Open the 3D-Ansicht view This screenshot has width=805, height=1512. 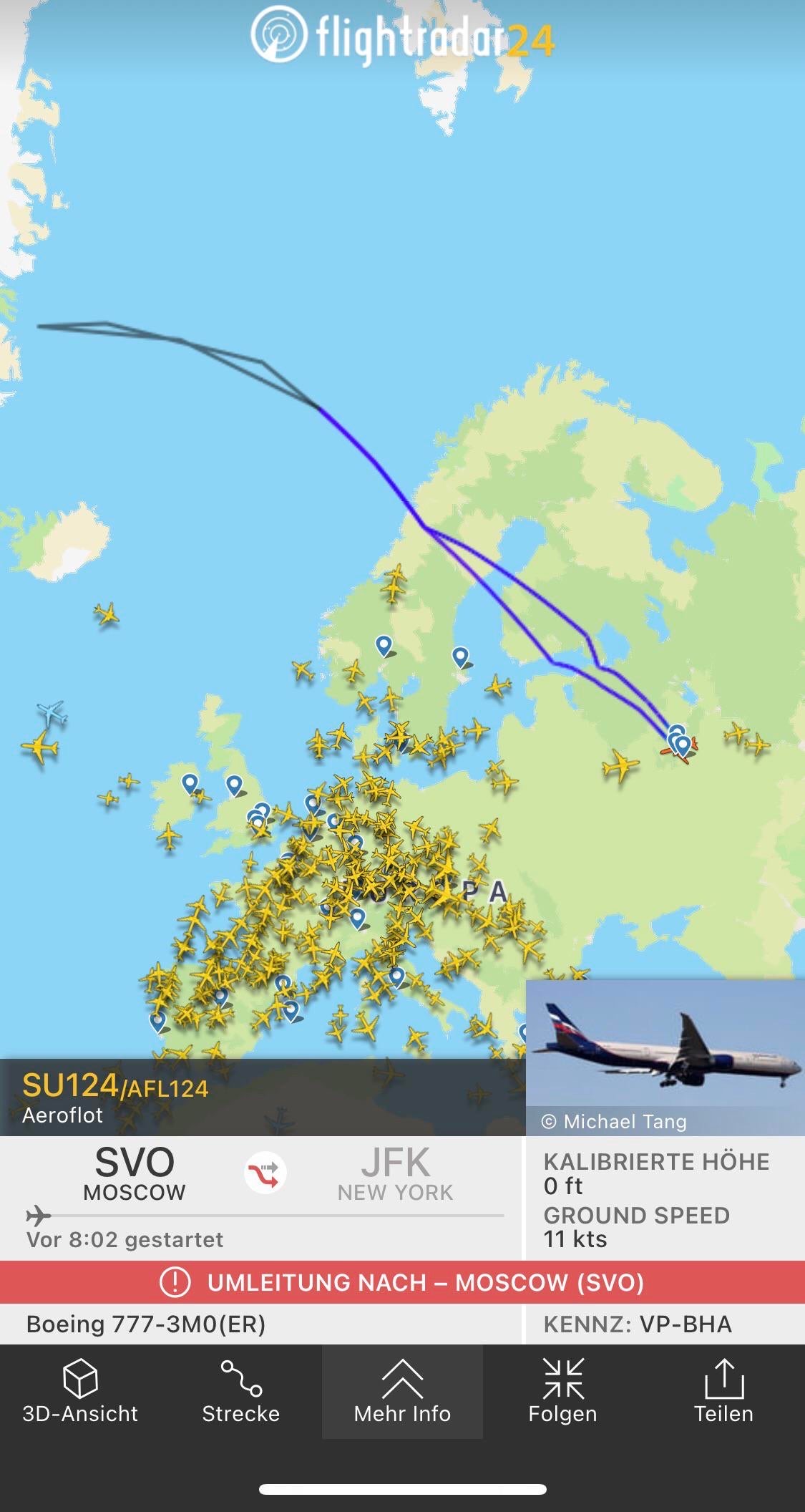[80, 1391]
